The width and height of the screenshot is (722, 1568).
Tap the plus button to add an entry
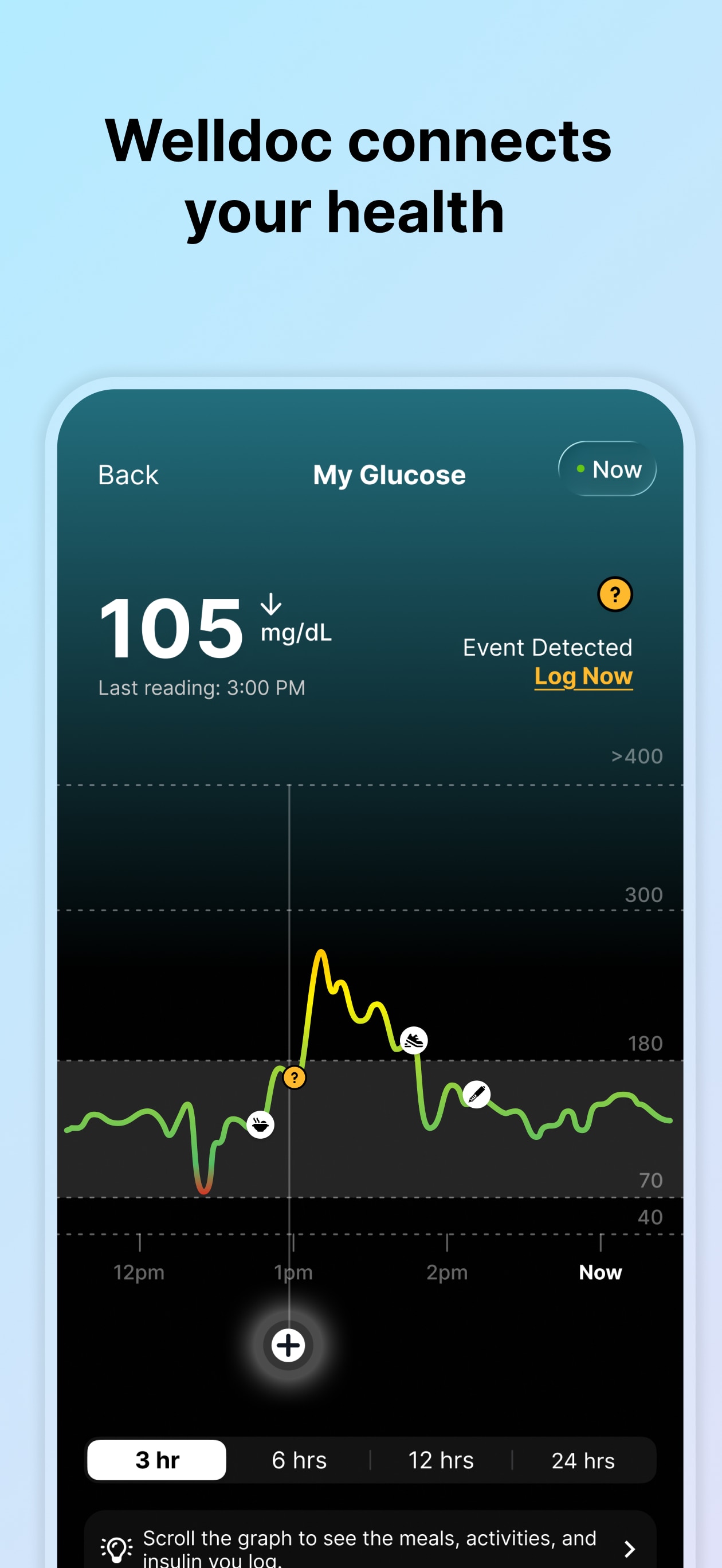click(288, 1345)
